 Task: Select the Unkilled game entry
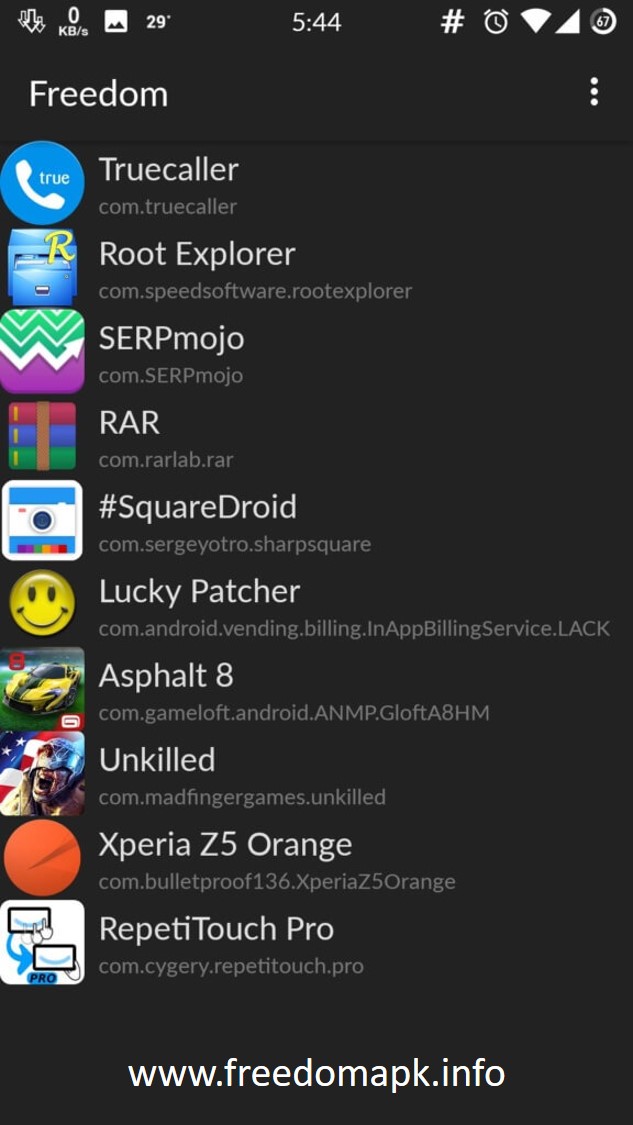316,773
